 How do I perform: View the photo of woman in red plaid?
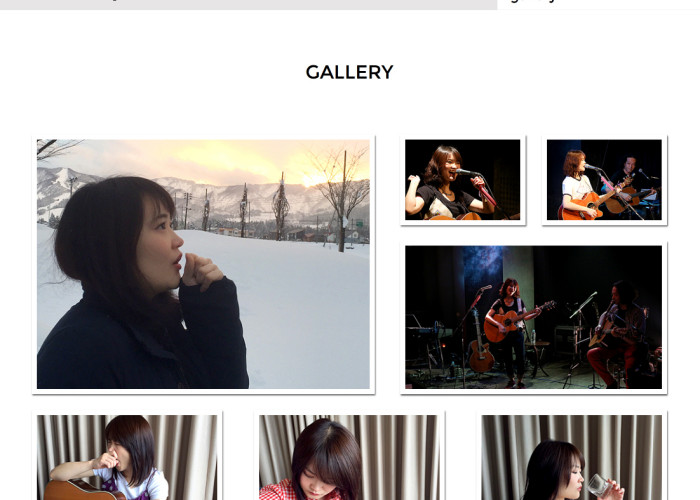point(348,458)
